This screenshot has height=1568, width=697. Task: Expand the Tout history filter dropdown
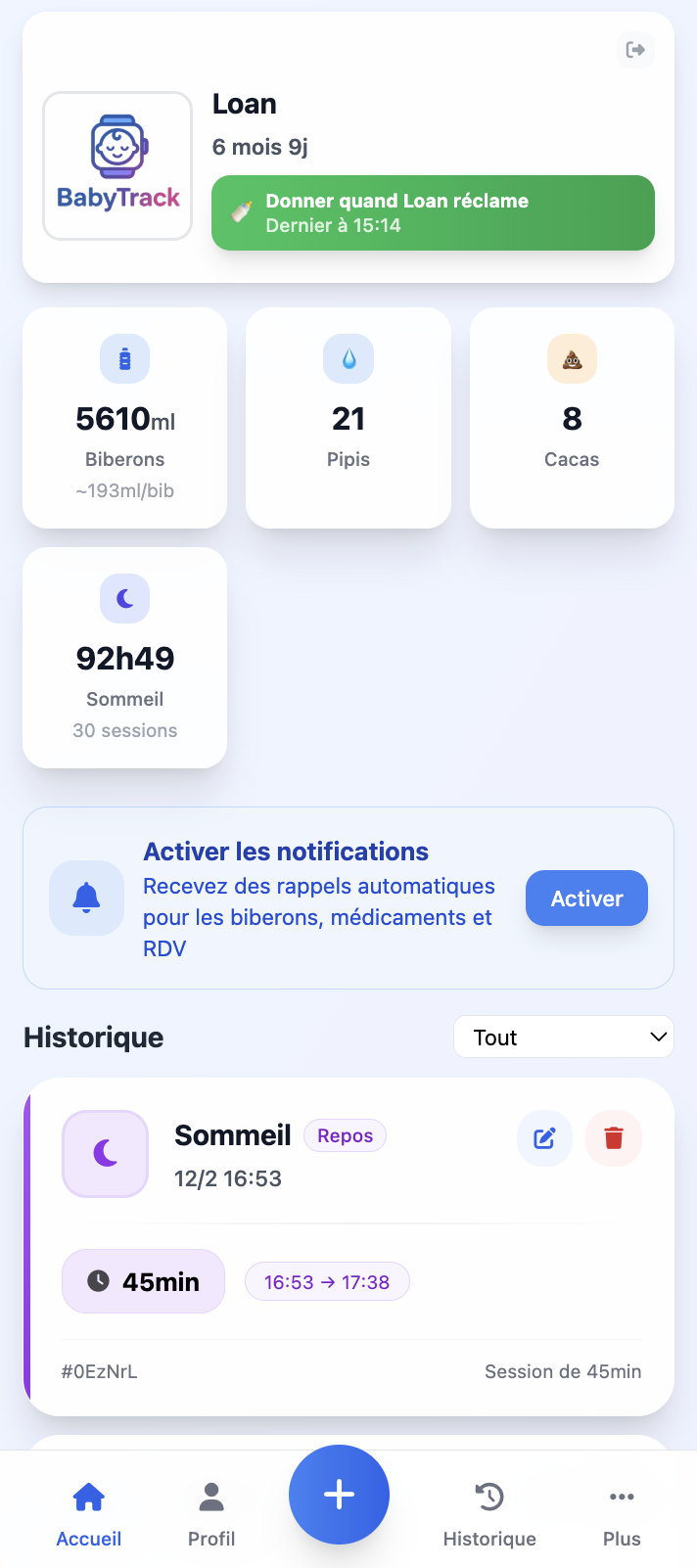click(564, 1038)
